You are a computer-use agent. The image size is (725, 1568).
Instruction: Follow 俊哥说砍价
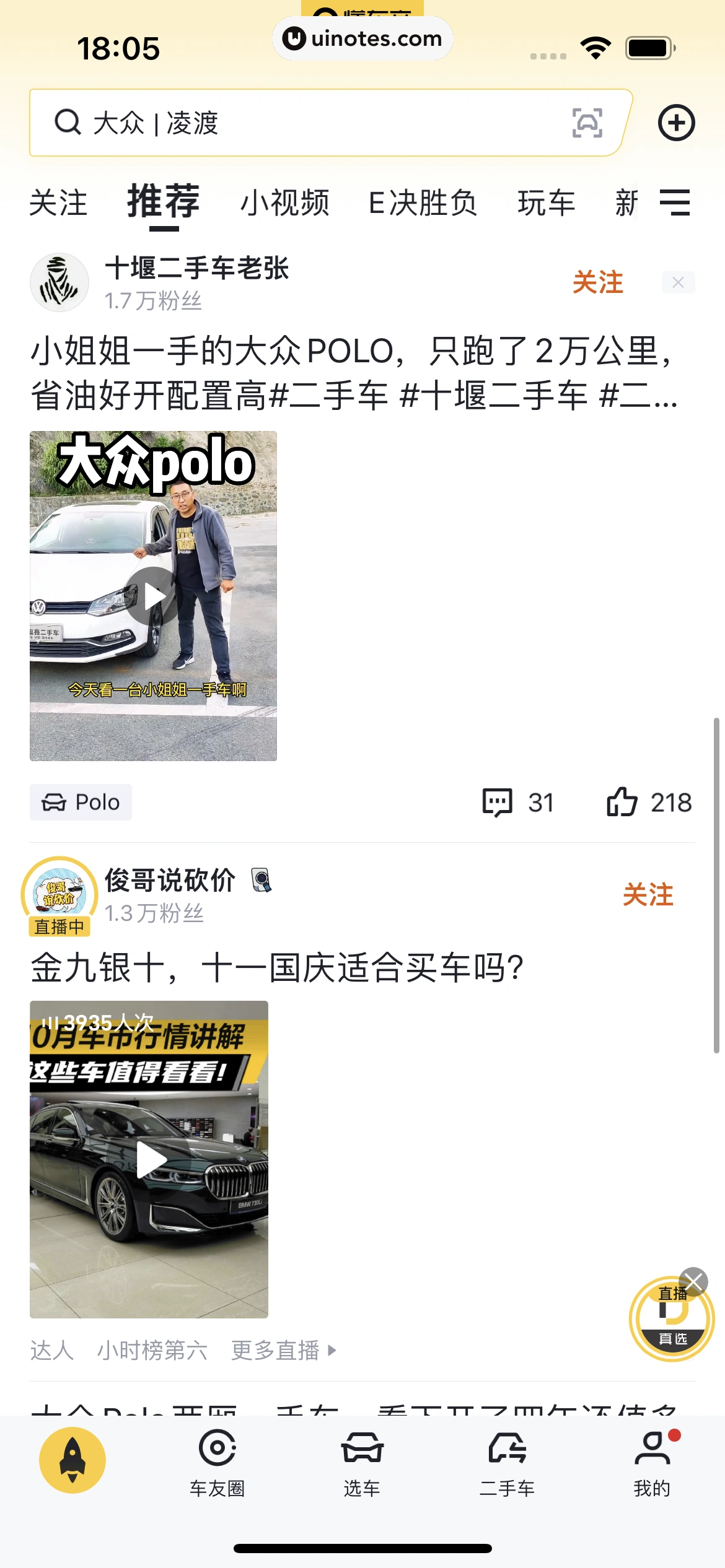tap(648, 895)
